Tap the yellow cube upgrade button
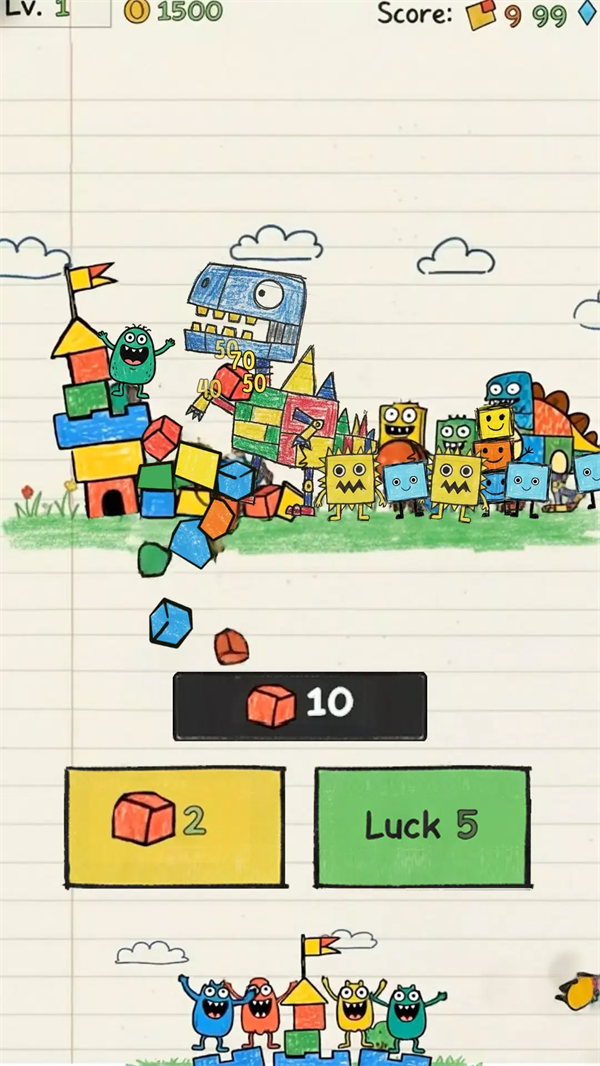This screenshot has height=1066, width=600. (x=175, y=826)
